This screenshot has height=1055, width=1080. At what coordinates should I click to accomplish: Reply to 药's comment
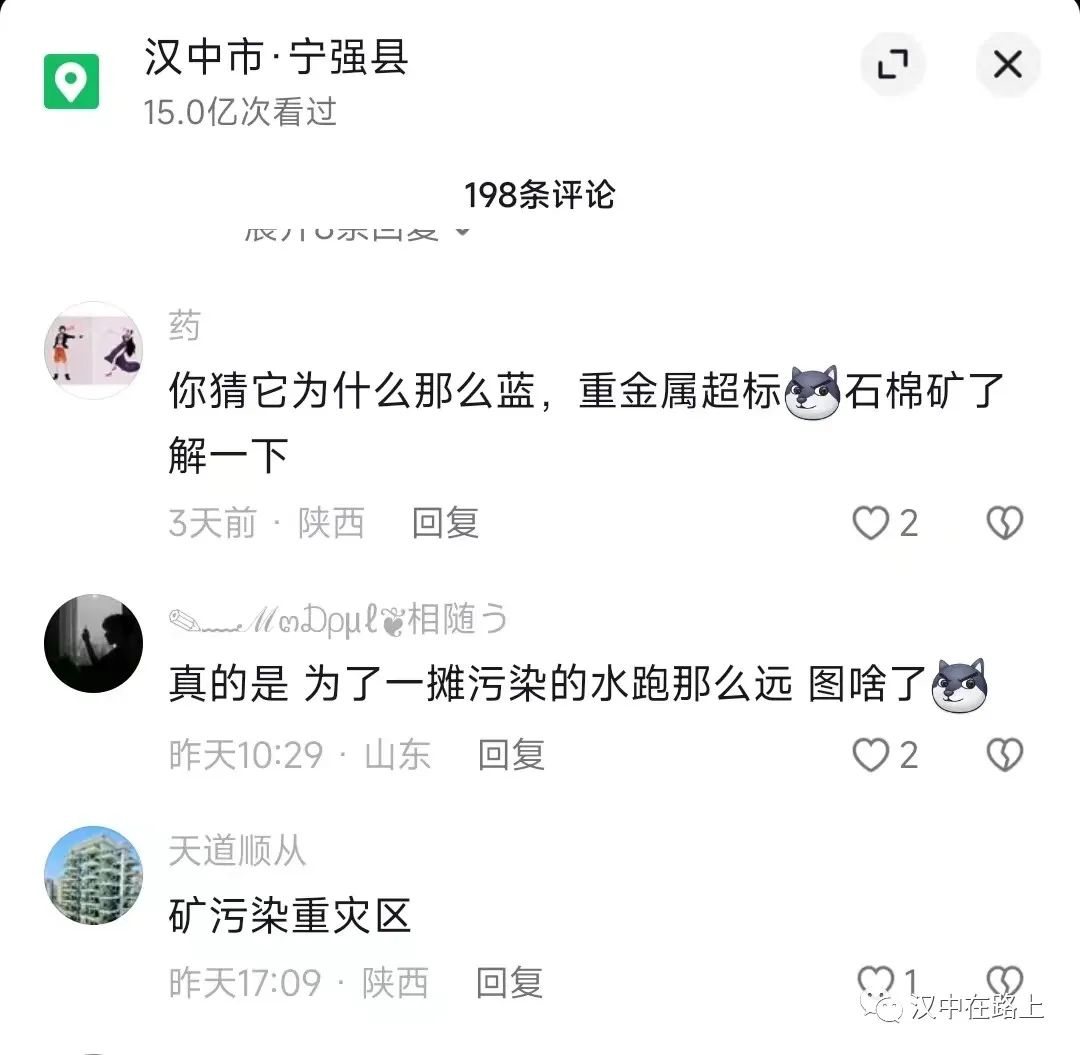coord(445,523)
